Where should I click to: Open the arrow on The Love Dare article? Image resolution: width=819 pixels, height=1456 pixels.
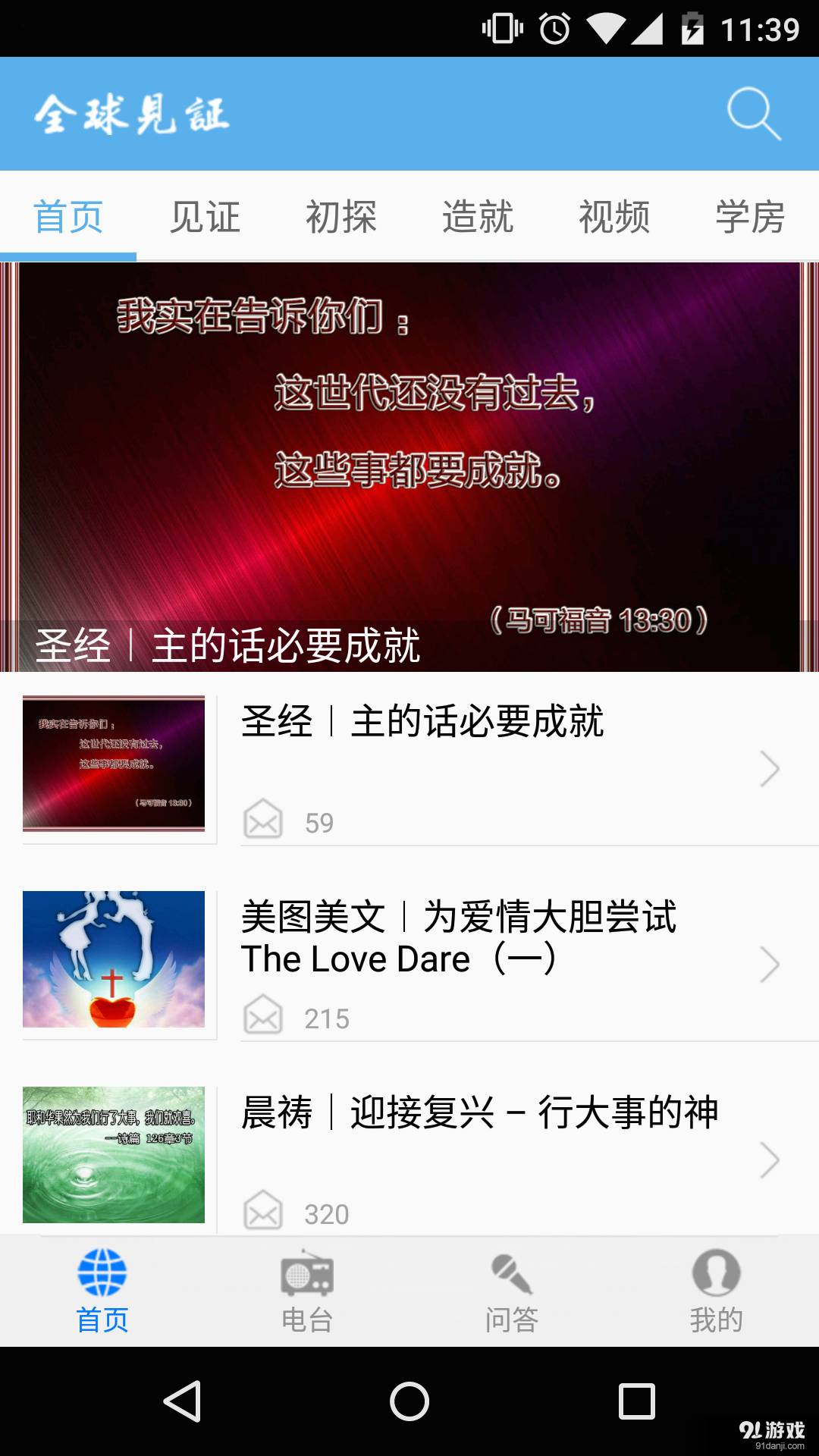click(770, 965)
